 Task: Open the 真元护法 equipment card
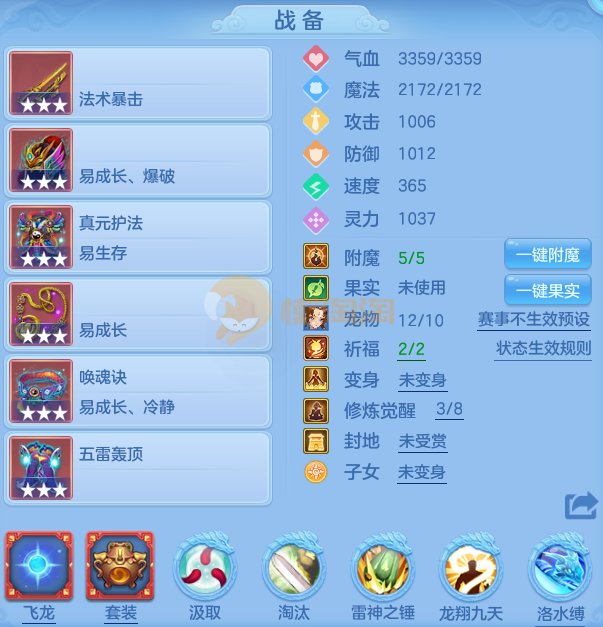click(138, 237)
